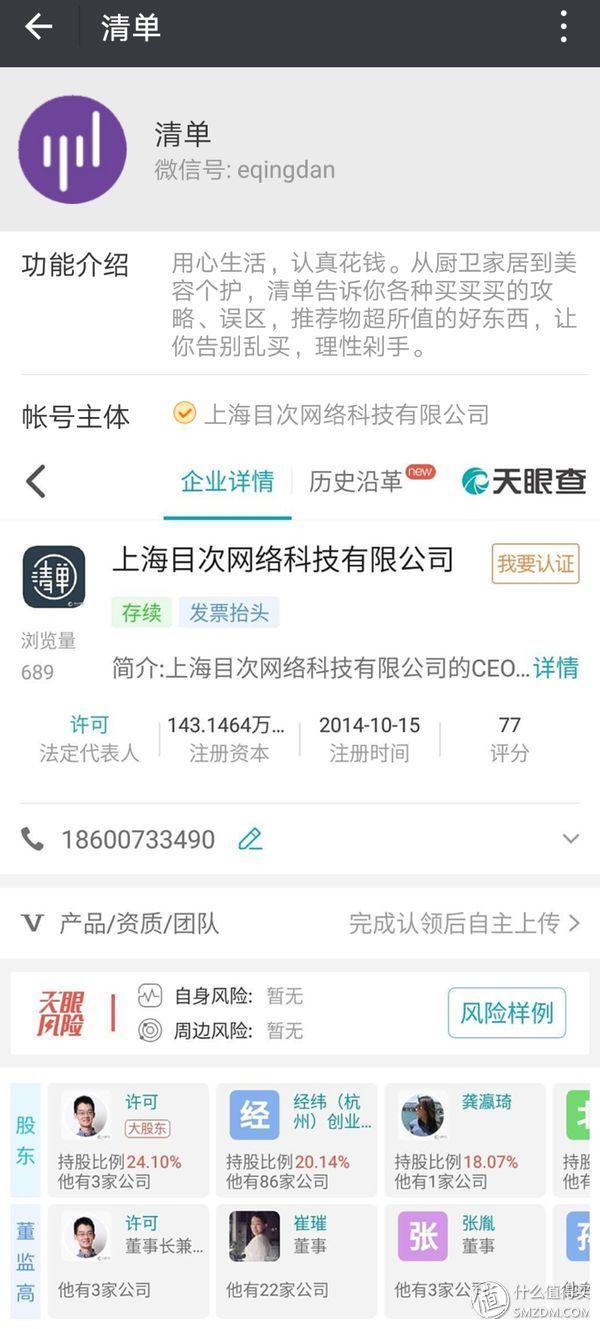Open 产品/资质/团队 claim and upload row

pyautogui.click(x=300, y=923)
